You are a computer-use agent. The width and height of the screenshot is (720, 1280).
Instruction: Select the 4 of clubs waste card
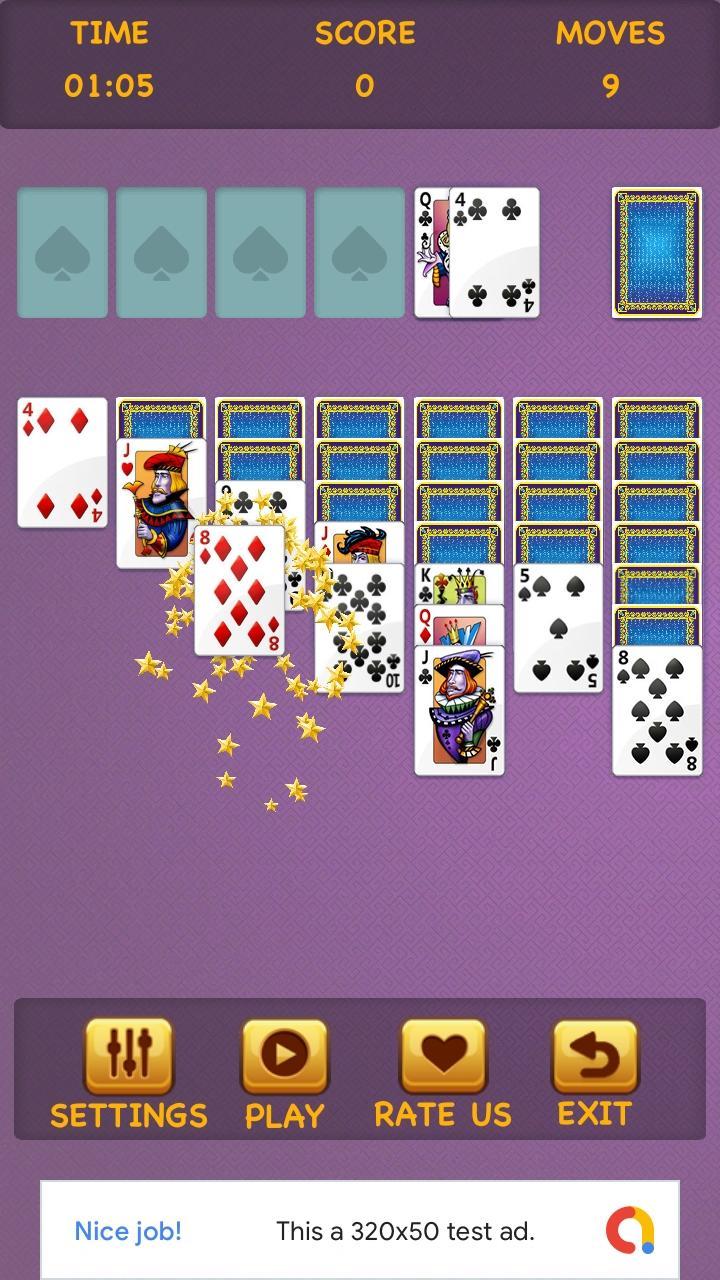click(495, 253)
